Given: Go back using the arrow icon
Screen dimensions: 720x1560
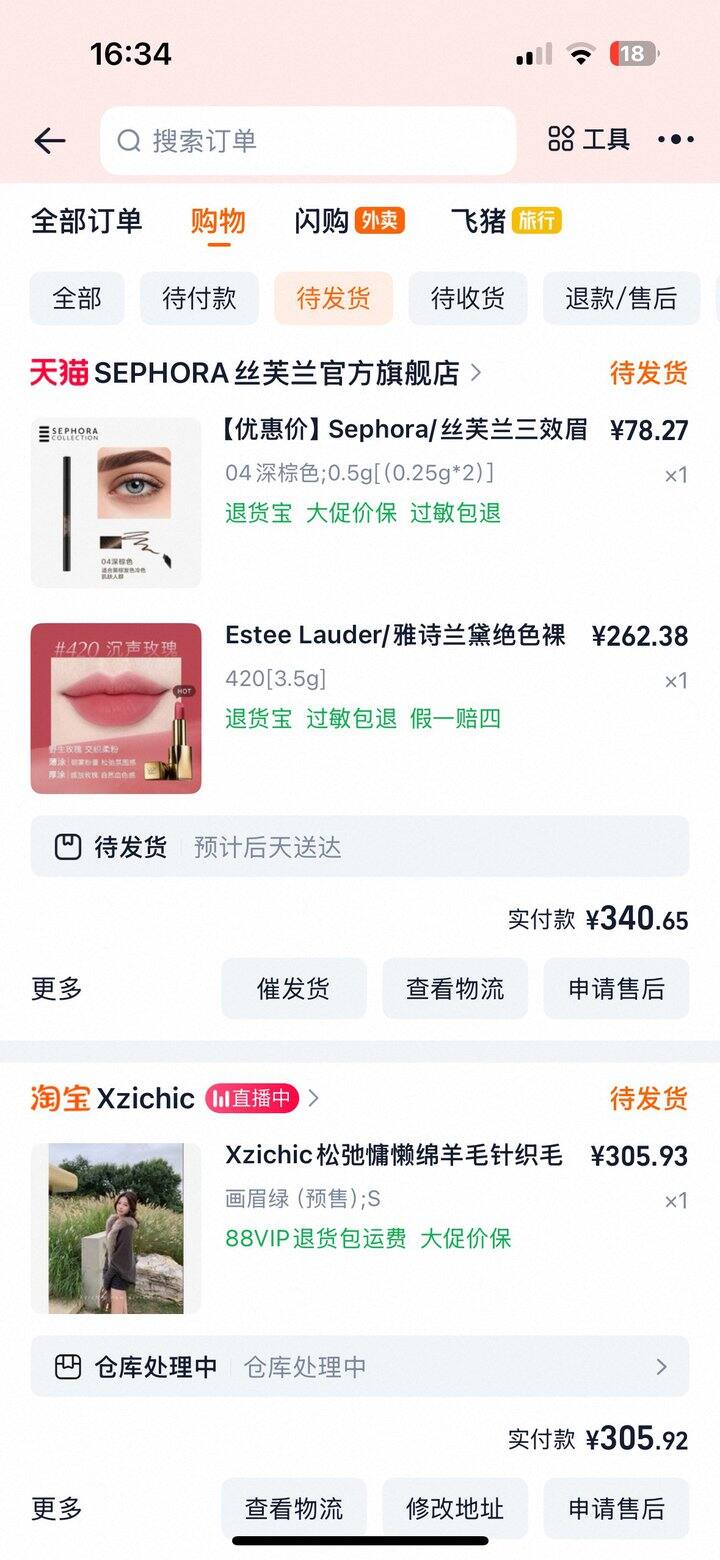Looking at the screenshot, I should click(49, 141).
